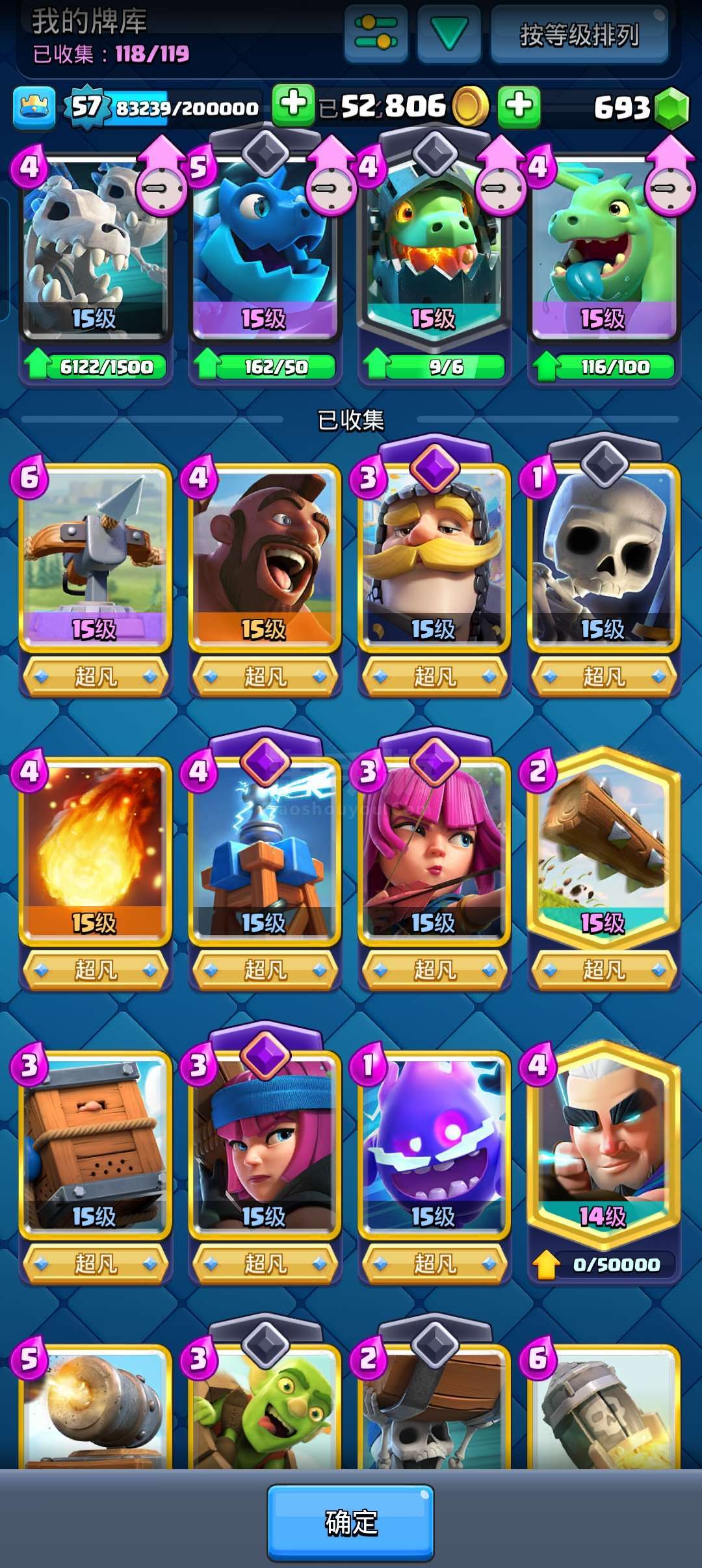Screen dimensions: 702x1568
Task: Open the X-Bow card
Action: [96, 579]
